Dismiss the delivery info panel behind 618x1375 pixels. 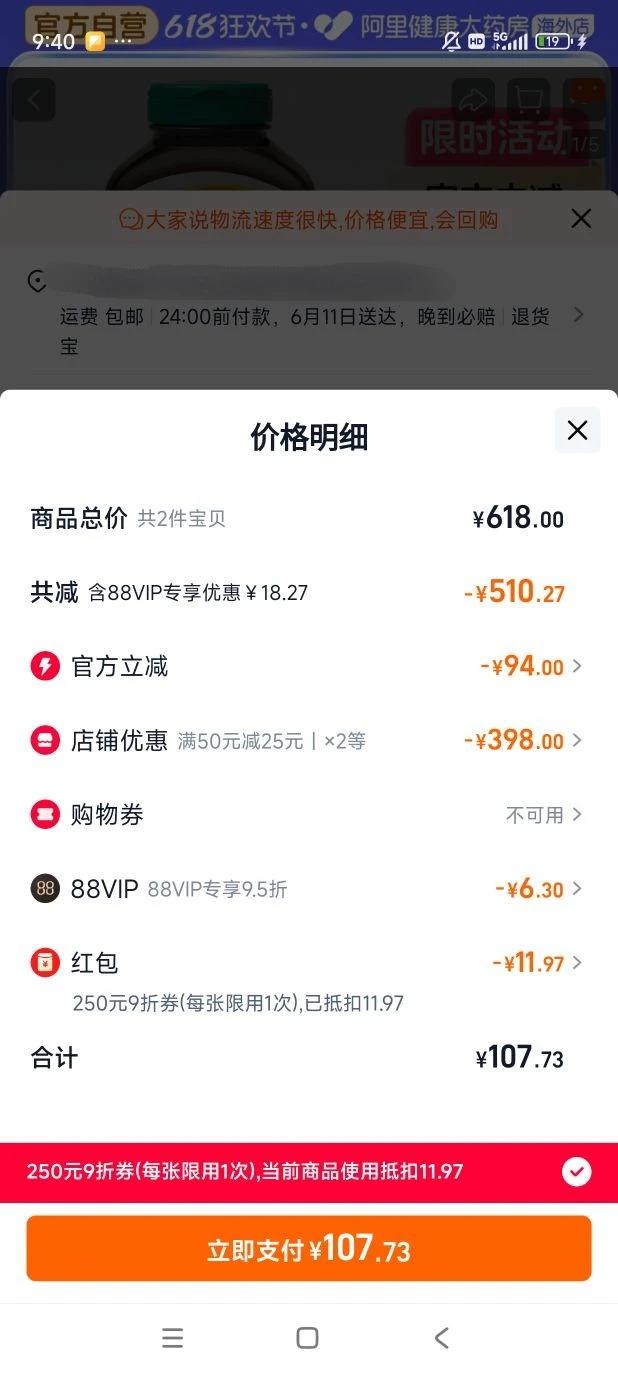[x=581, y=219]
